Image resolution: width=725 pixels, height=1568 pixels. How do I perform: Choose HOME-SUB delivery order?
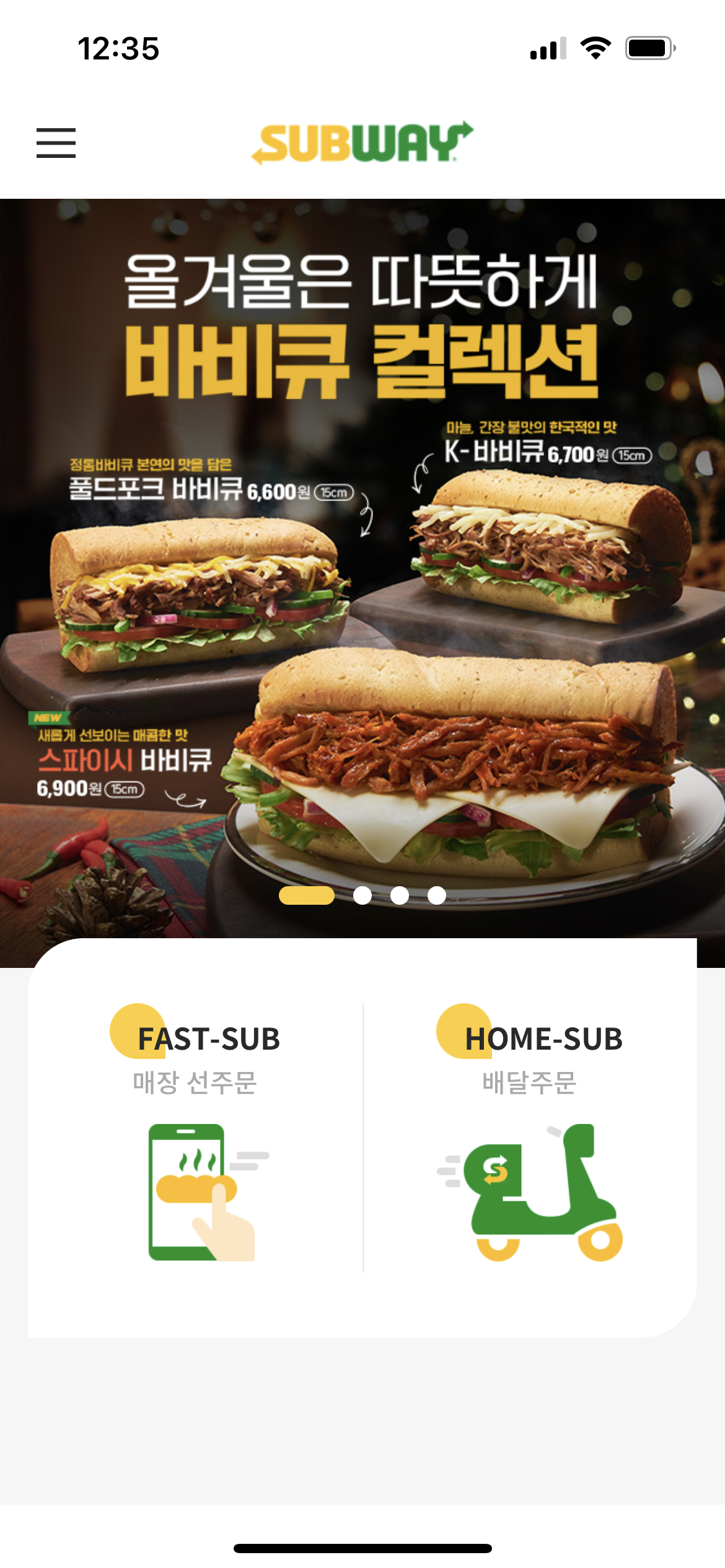pos(530,1135)
